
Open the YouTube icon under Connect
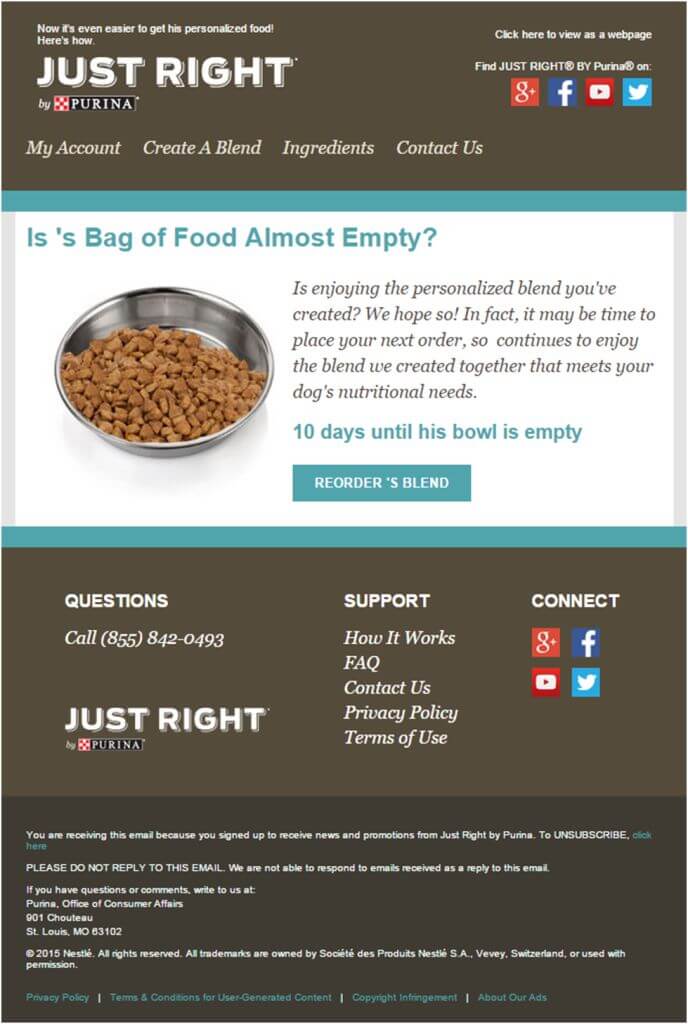coord(546,682)
